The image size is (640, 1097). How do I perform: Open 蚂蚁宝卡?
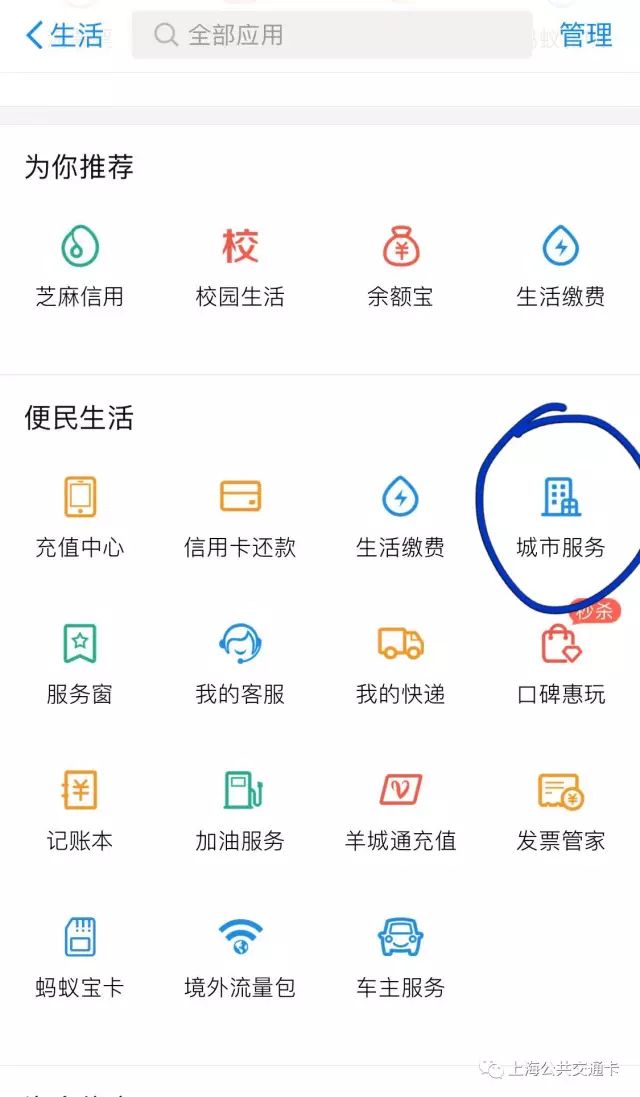[x=80, y=958]
